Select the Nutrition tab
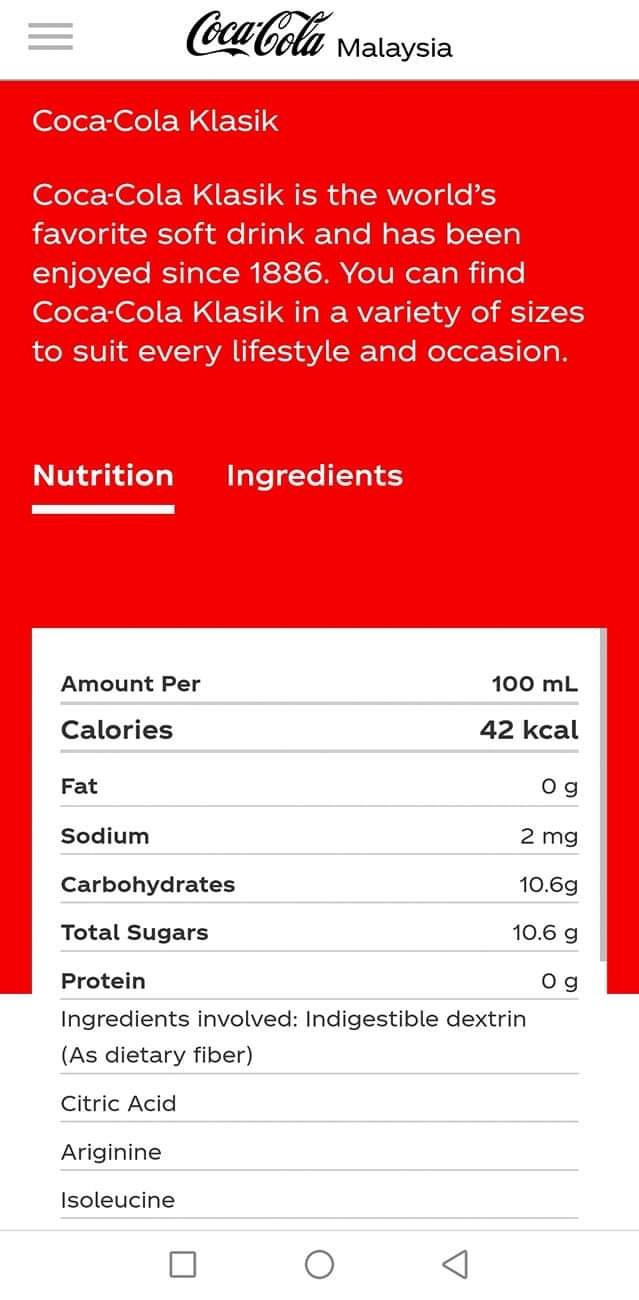Screen dimensions: 639x1300 [x=103, y=476]
